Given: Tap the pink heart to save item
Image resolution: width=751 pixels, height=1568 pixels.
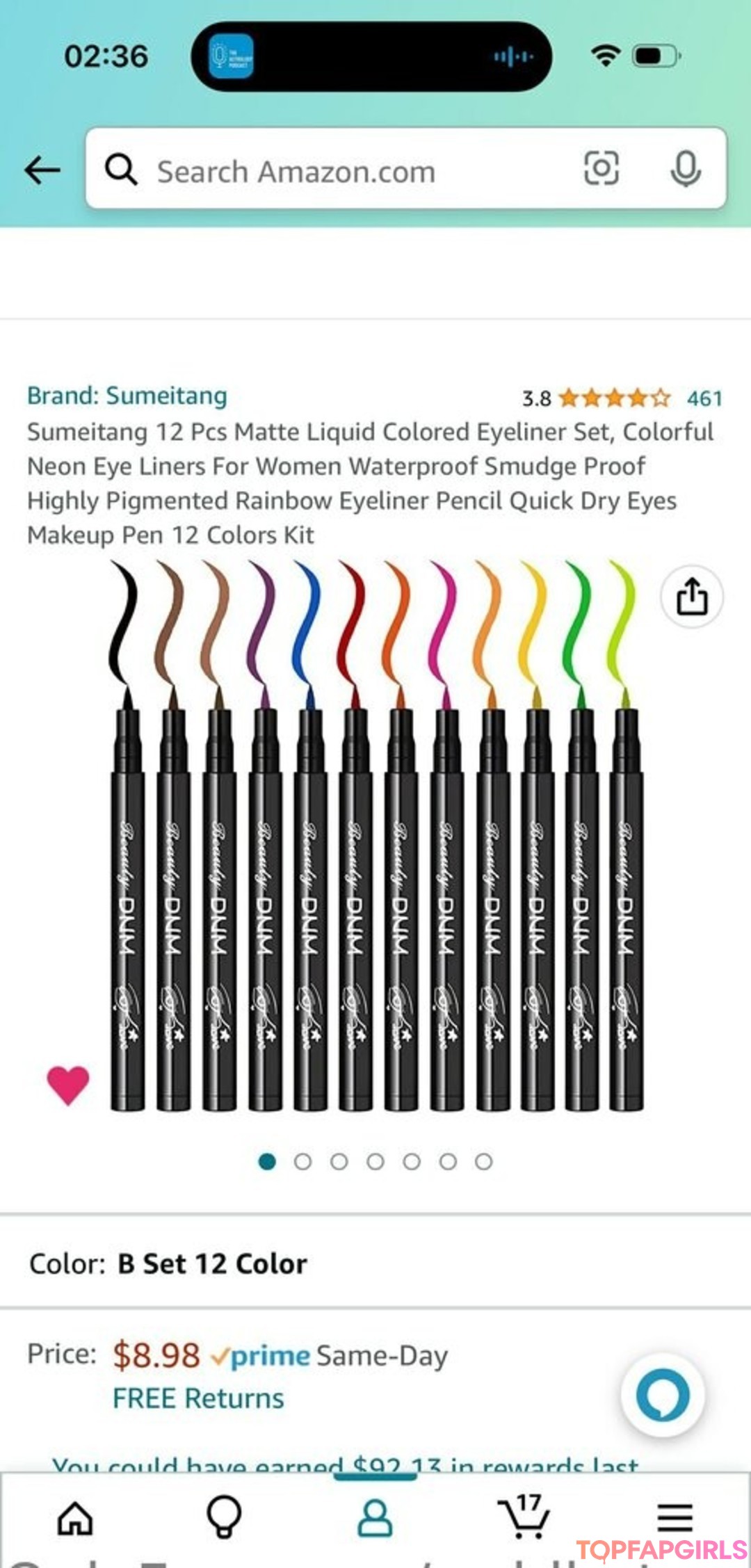Looking at the screenshot, I should pyautogui.click(x=68, y=1085).
